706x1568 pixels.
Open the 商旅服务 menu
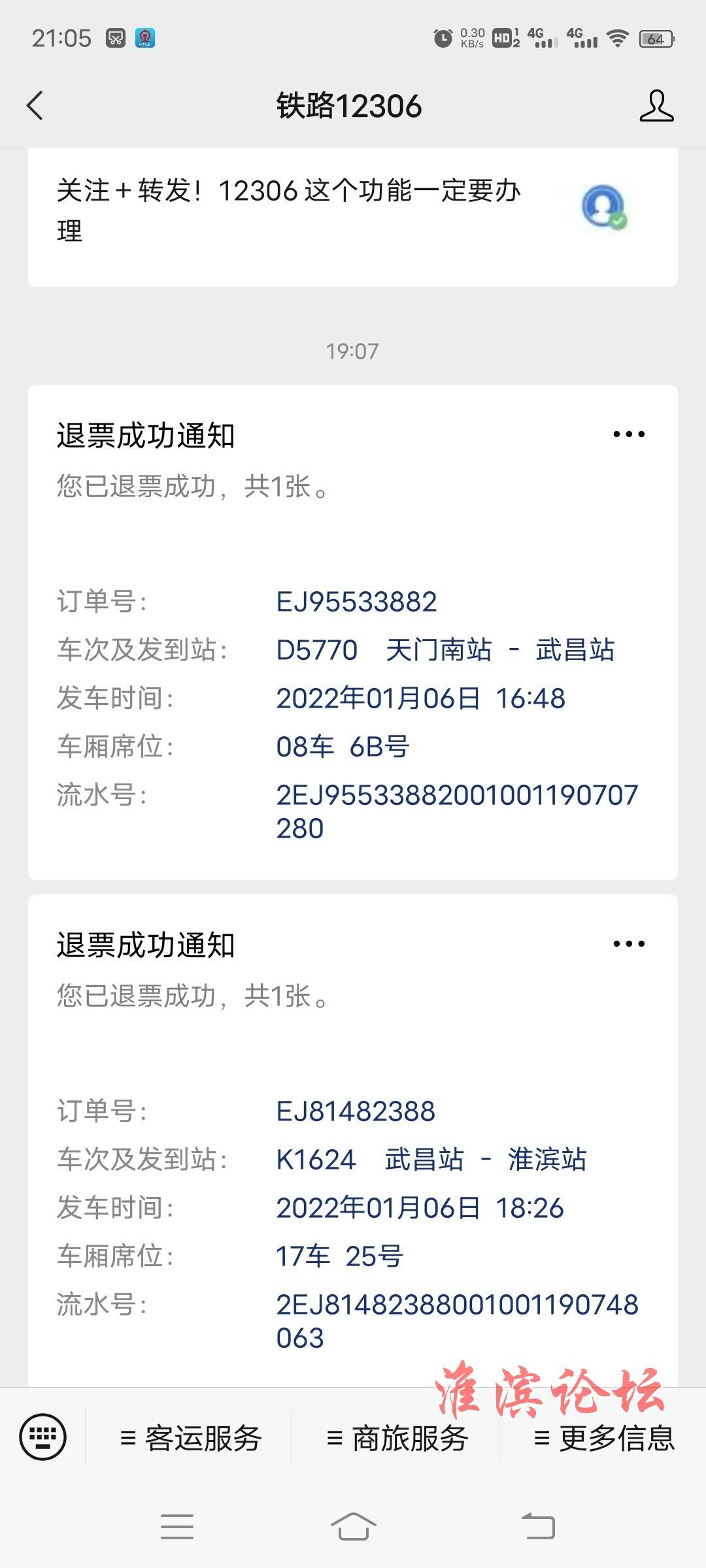(x=397, y=1438)
